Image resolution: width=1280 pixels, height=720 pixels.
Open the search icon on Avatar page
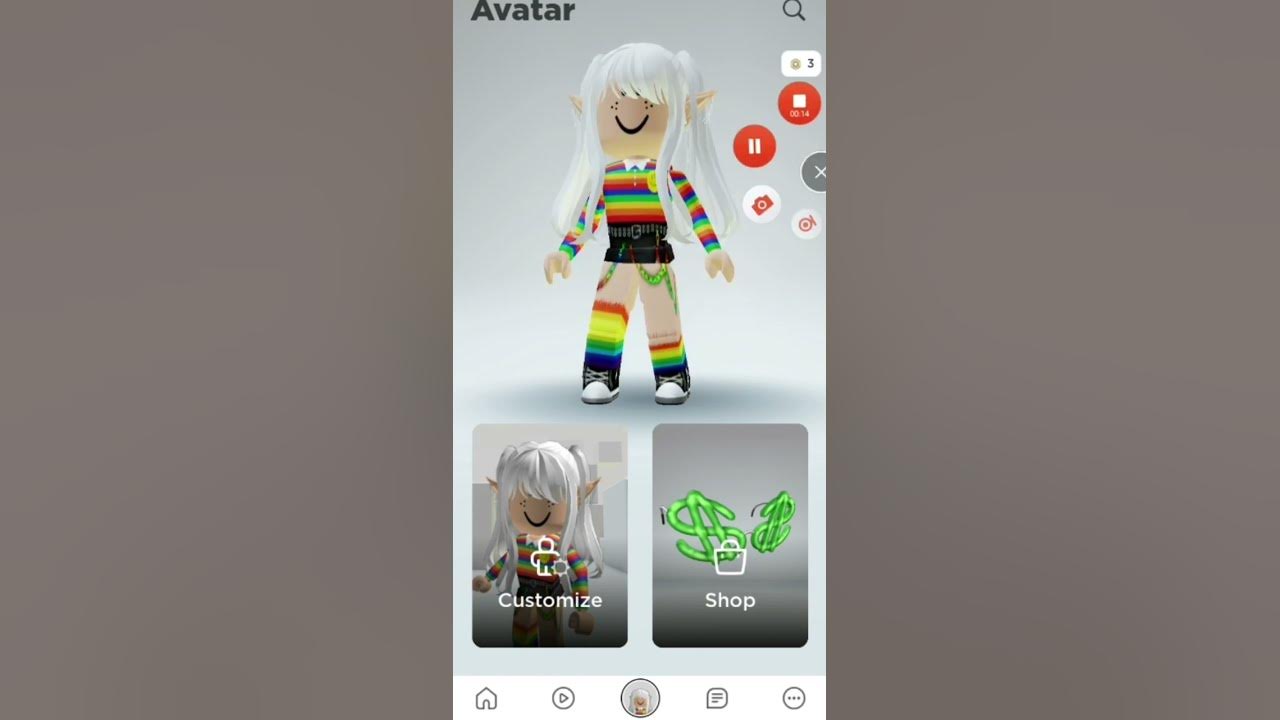(794, 11)
